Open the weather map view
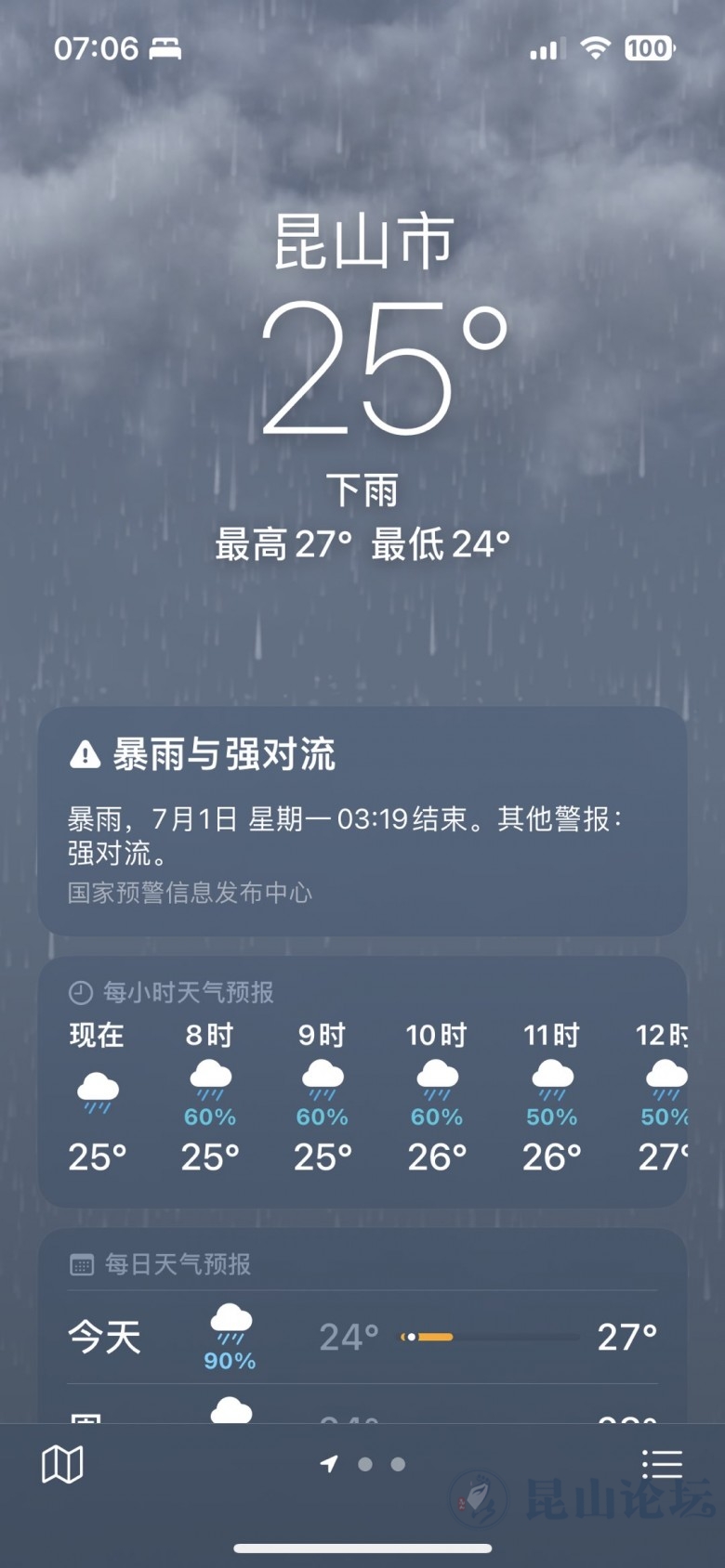Image resolution: width=725 pixels, height=1568 pixels. click(x=62, y=1465)
